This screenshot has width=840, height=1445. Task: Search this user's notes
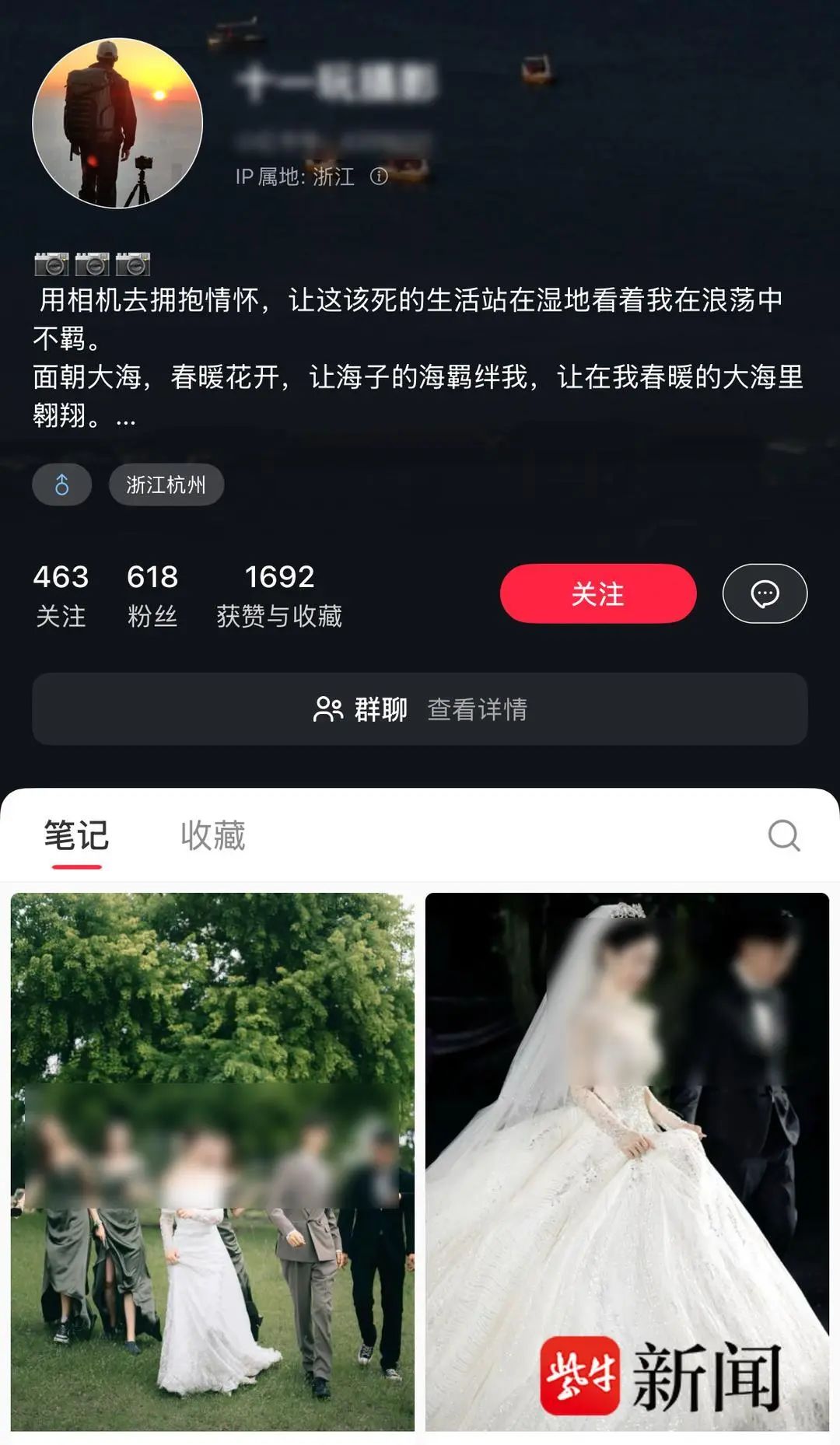[x=783, y=835]
